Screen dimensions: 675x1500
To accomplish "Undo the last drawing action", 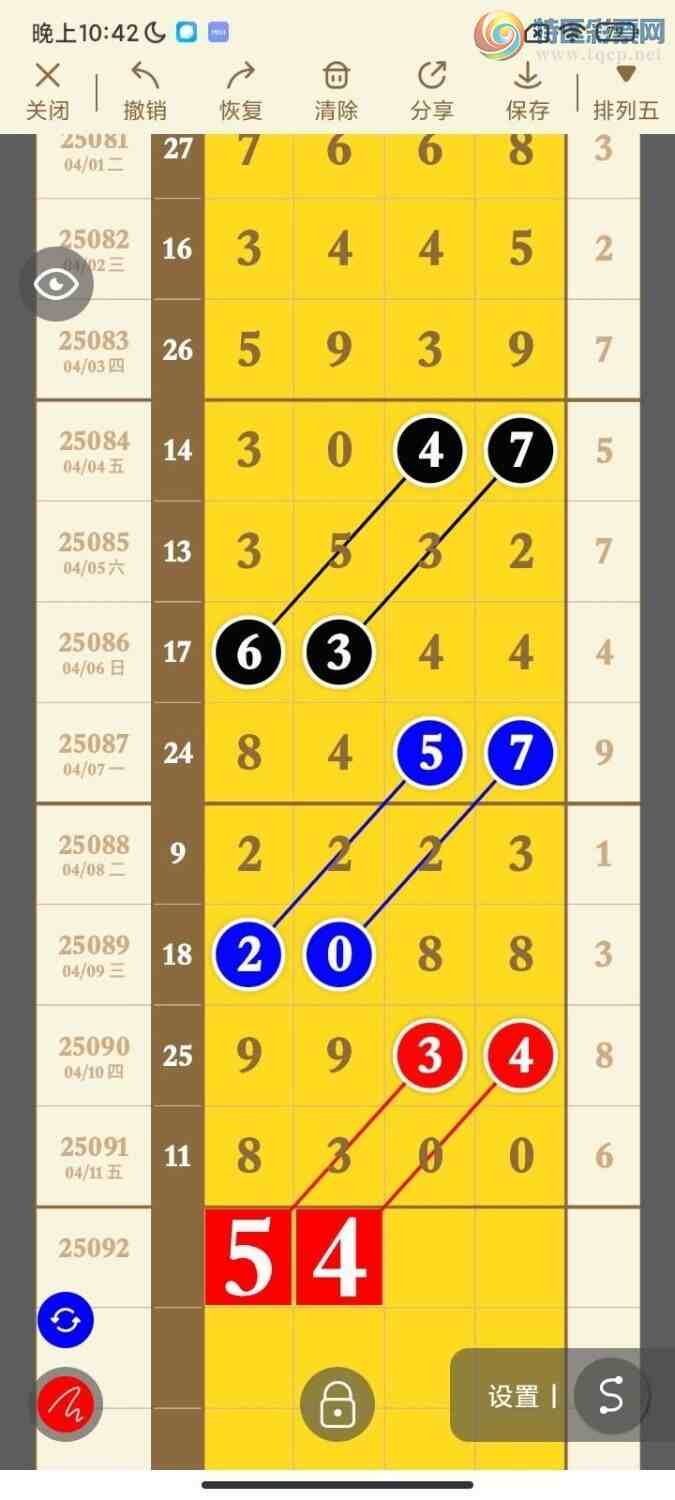I will pos(144,90).
